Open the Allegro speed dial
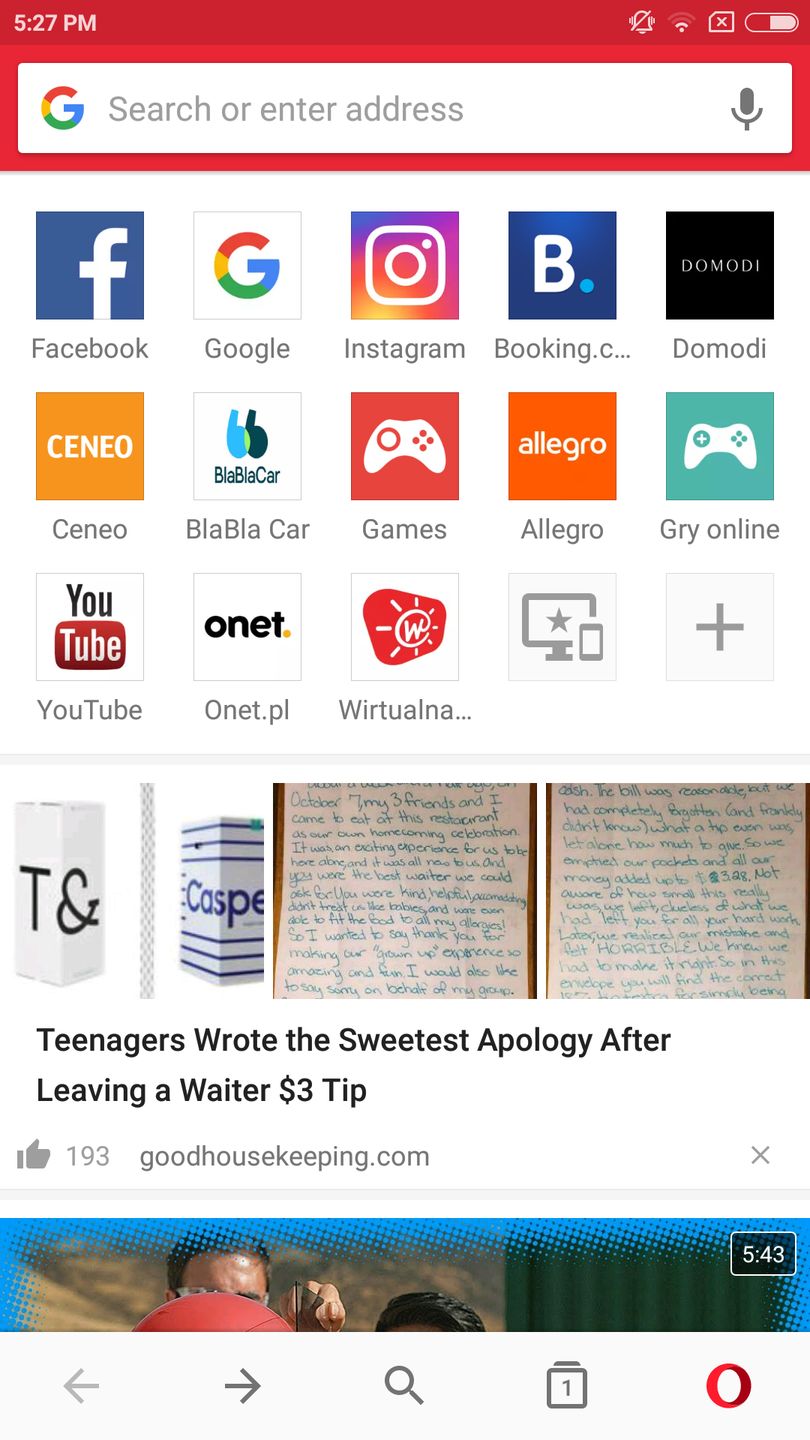This screenshot has height=1440, width=810. (562, 446)
